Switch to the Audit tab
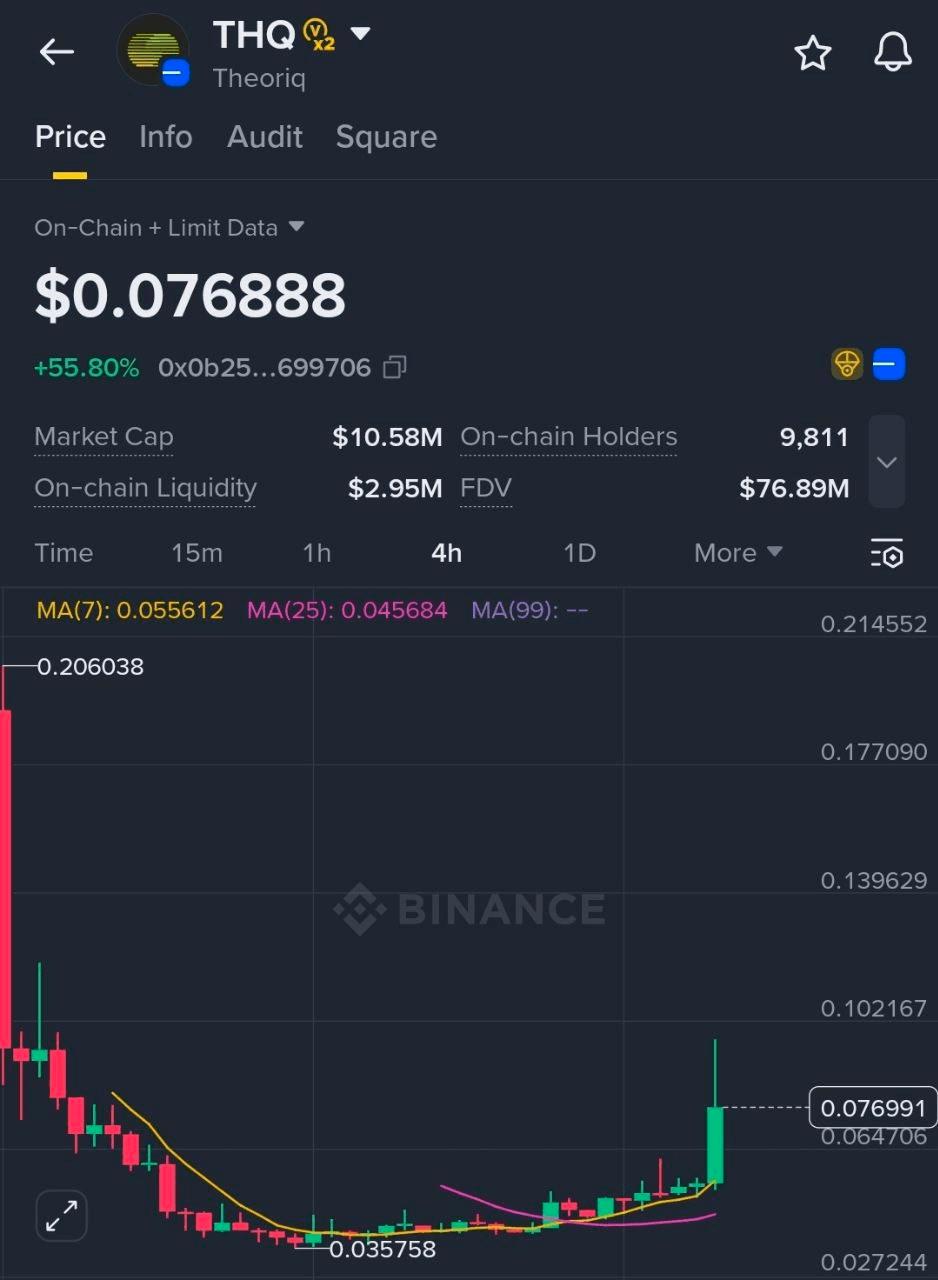Viewport: 938px width, 1280px height. 264,137
